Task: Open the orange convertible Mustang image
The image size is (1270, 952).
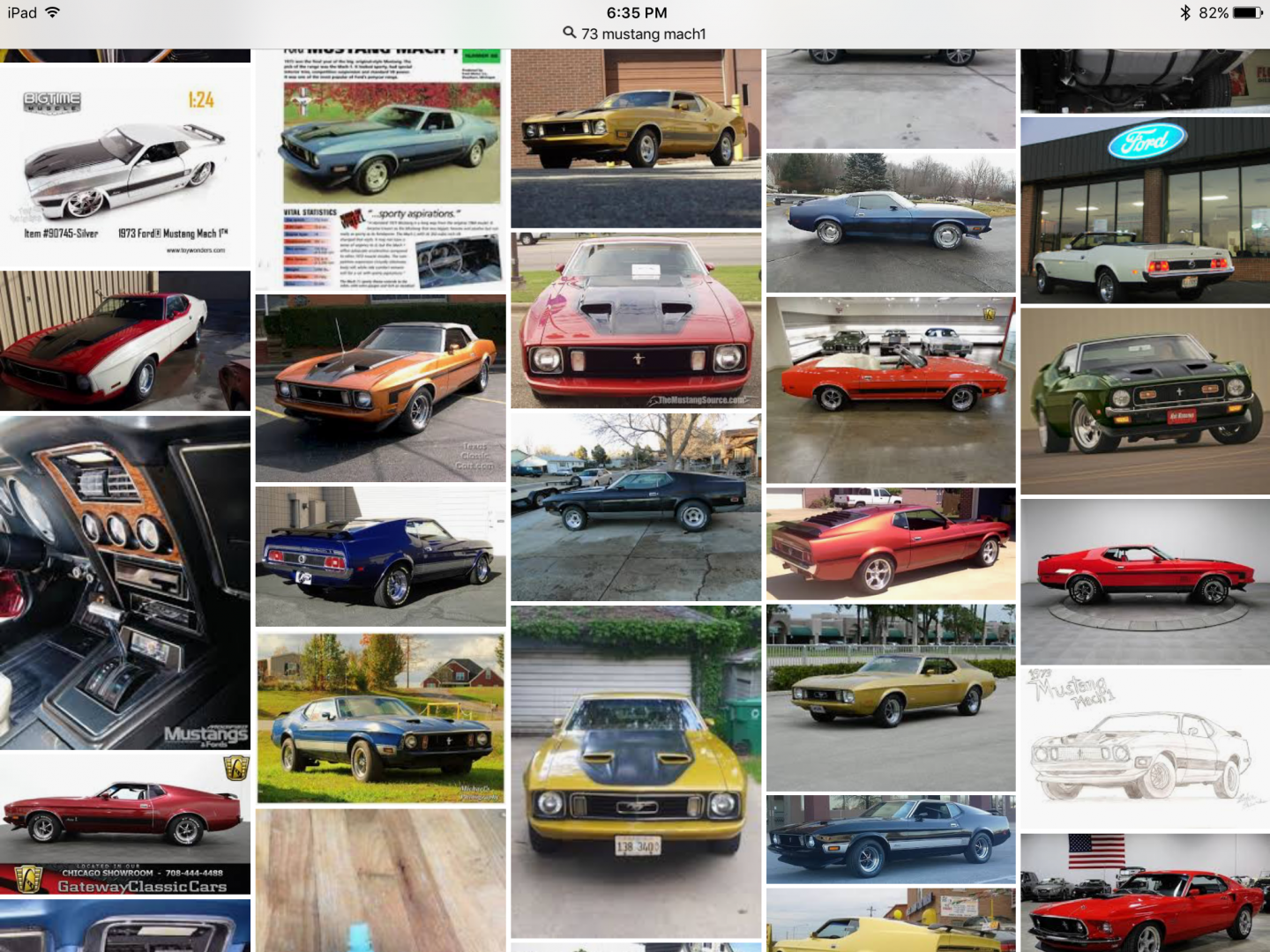Action: pyautogui.click(x=380, y=388)
